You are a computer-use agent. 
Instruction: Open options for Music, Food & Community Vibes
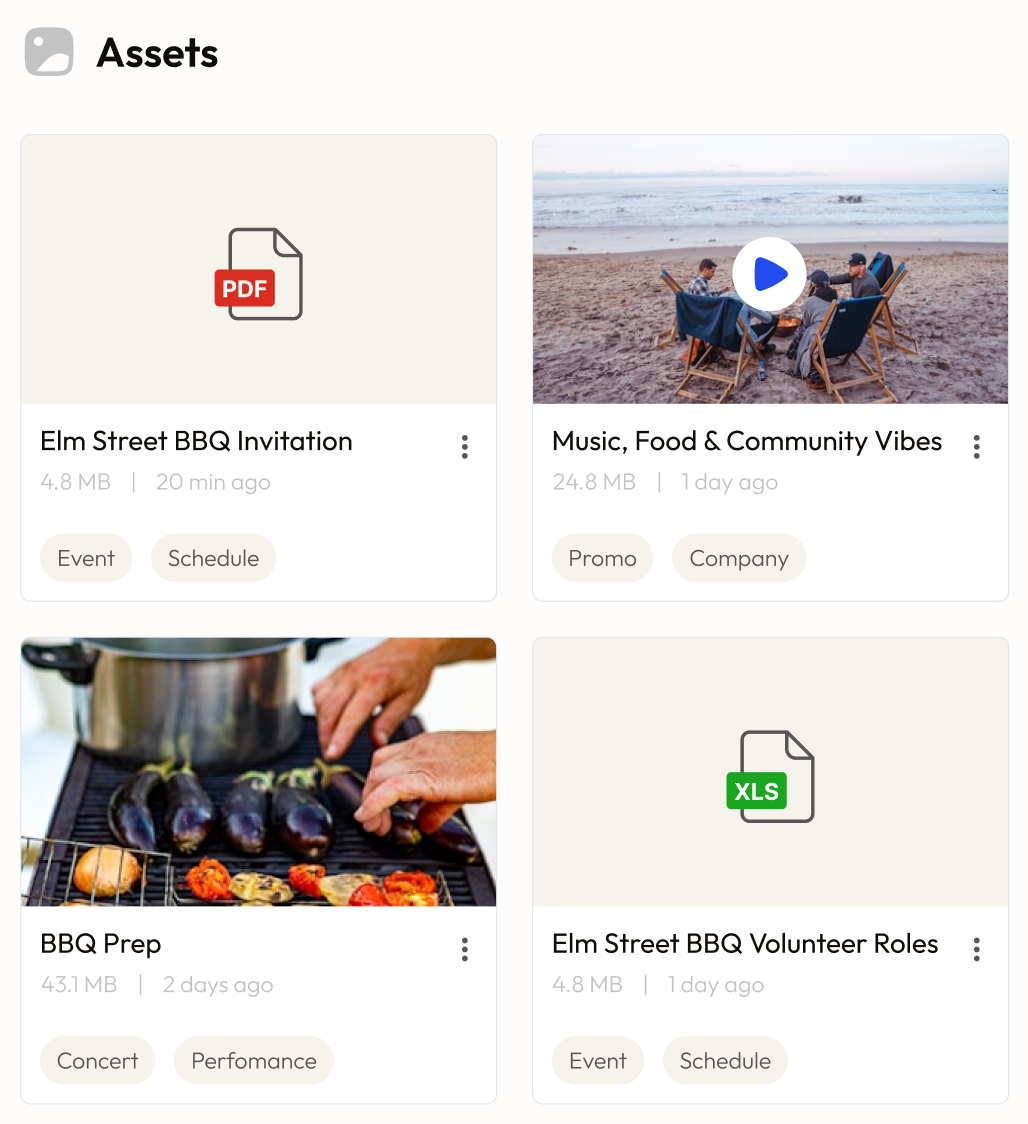(x=976, y=447)
